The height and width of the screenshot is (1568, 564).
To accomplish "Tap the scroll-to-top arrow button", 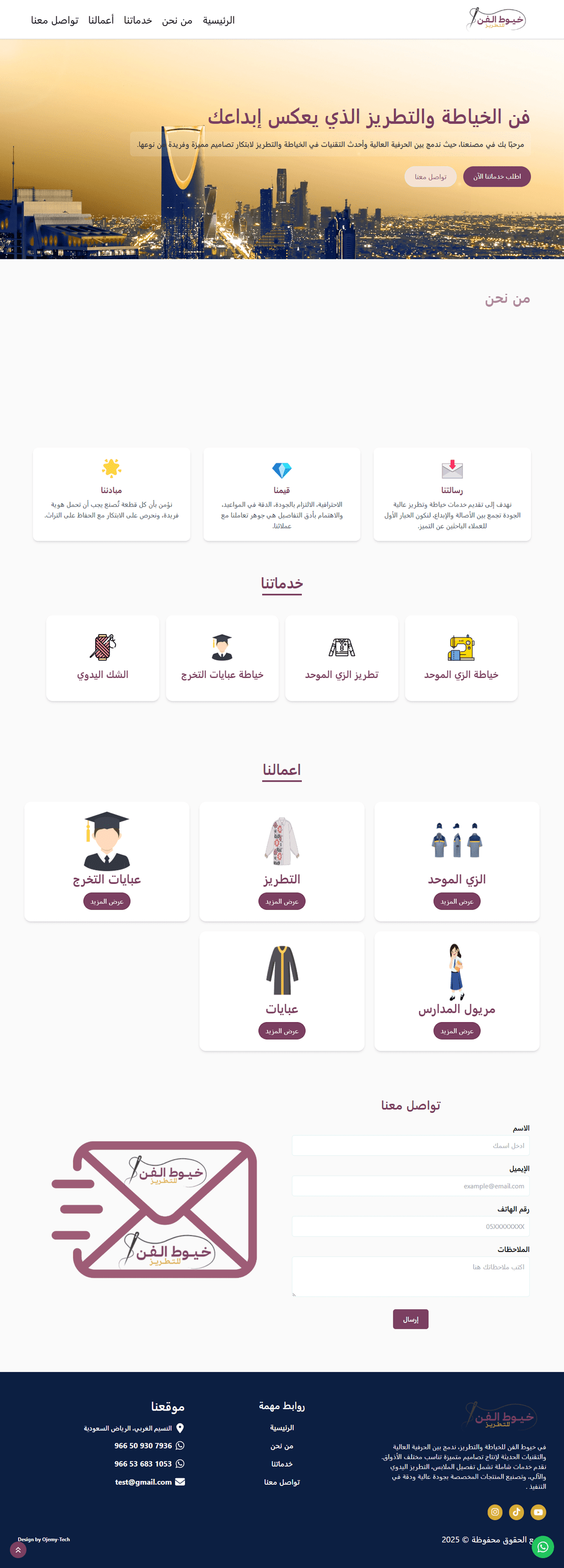I will click(18, 1550).
